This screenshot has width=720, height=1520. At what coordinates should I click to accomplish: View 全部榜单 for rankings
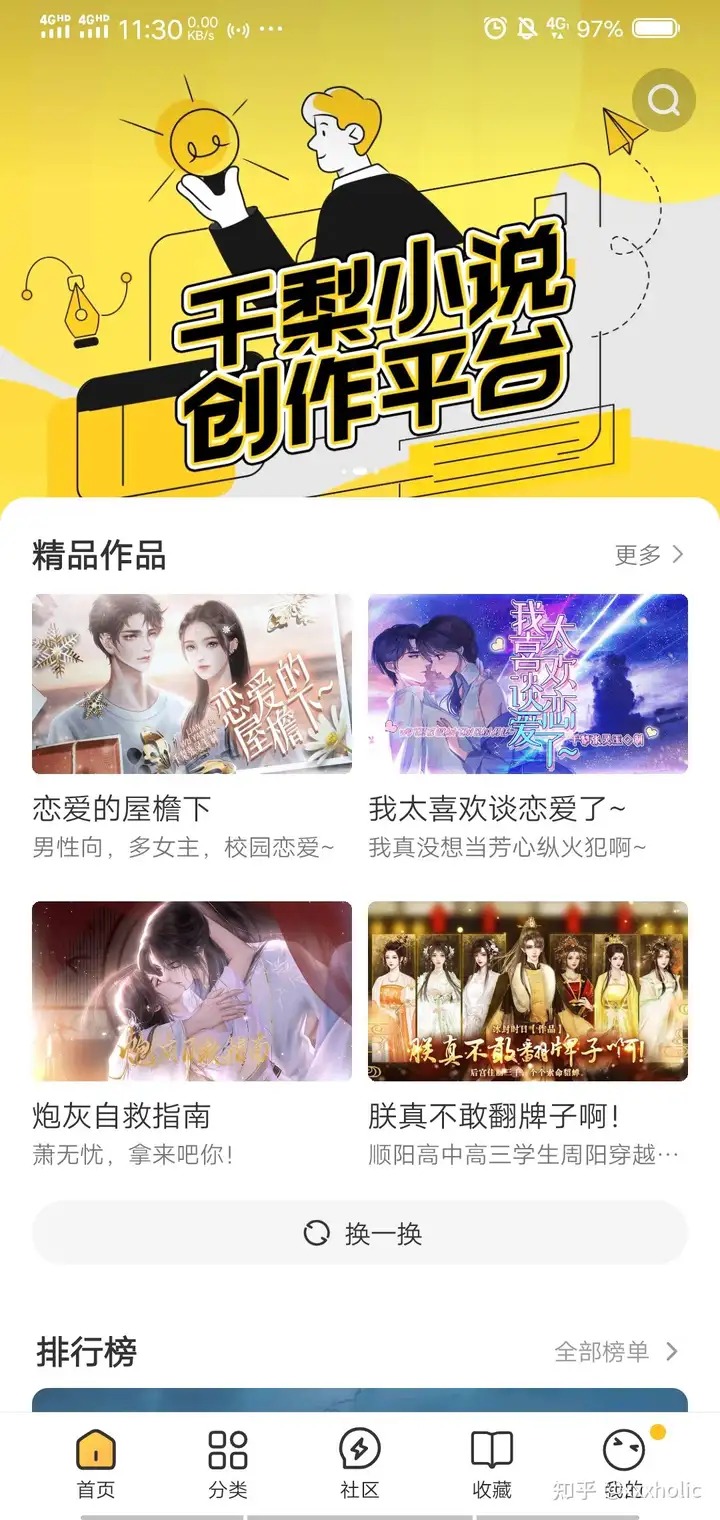[616, 1352]
